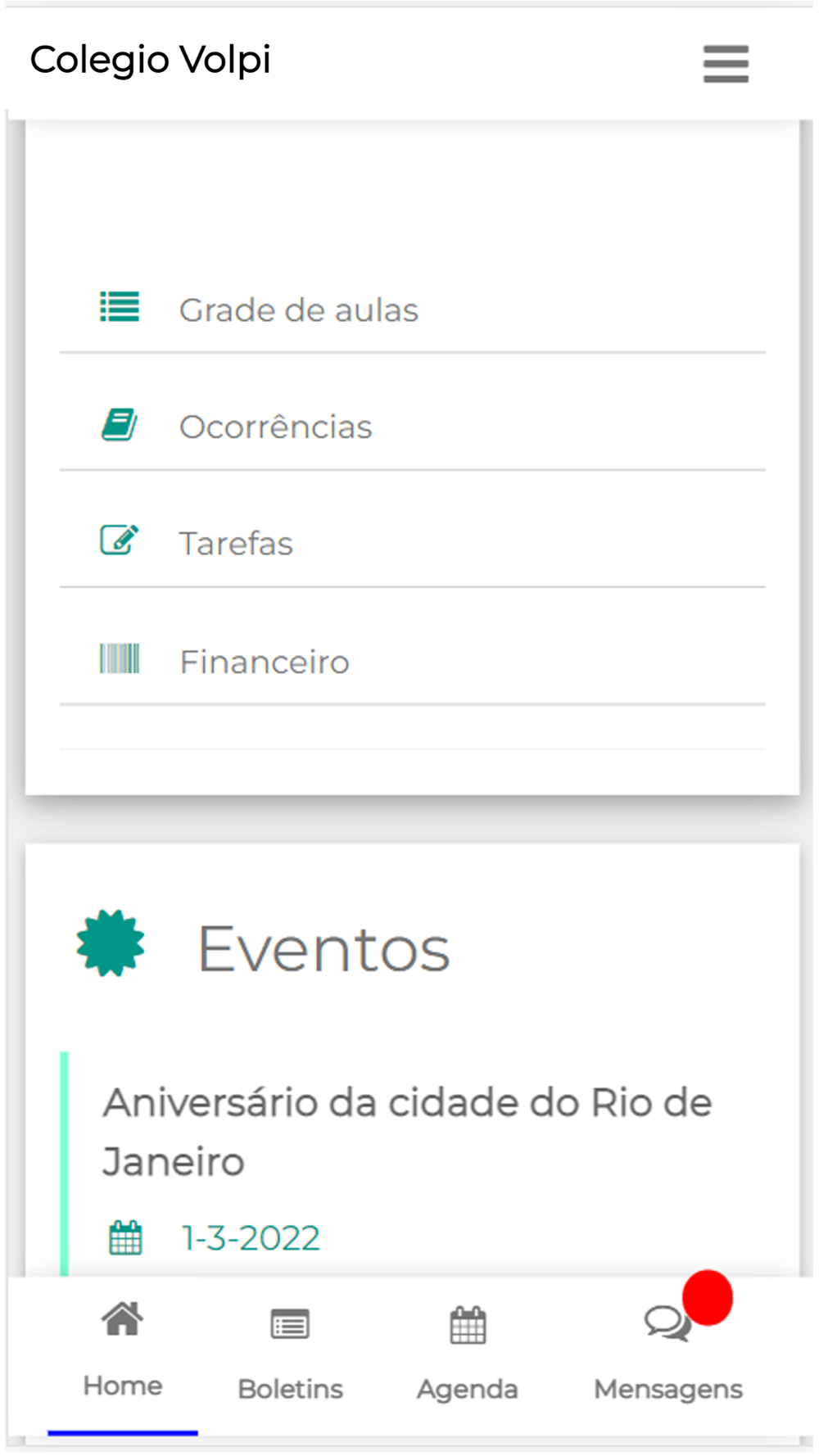
Task: Select the Home tab
Action: click(123, 1351)
